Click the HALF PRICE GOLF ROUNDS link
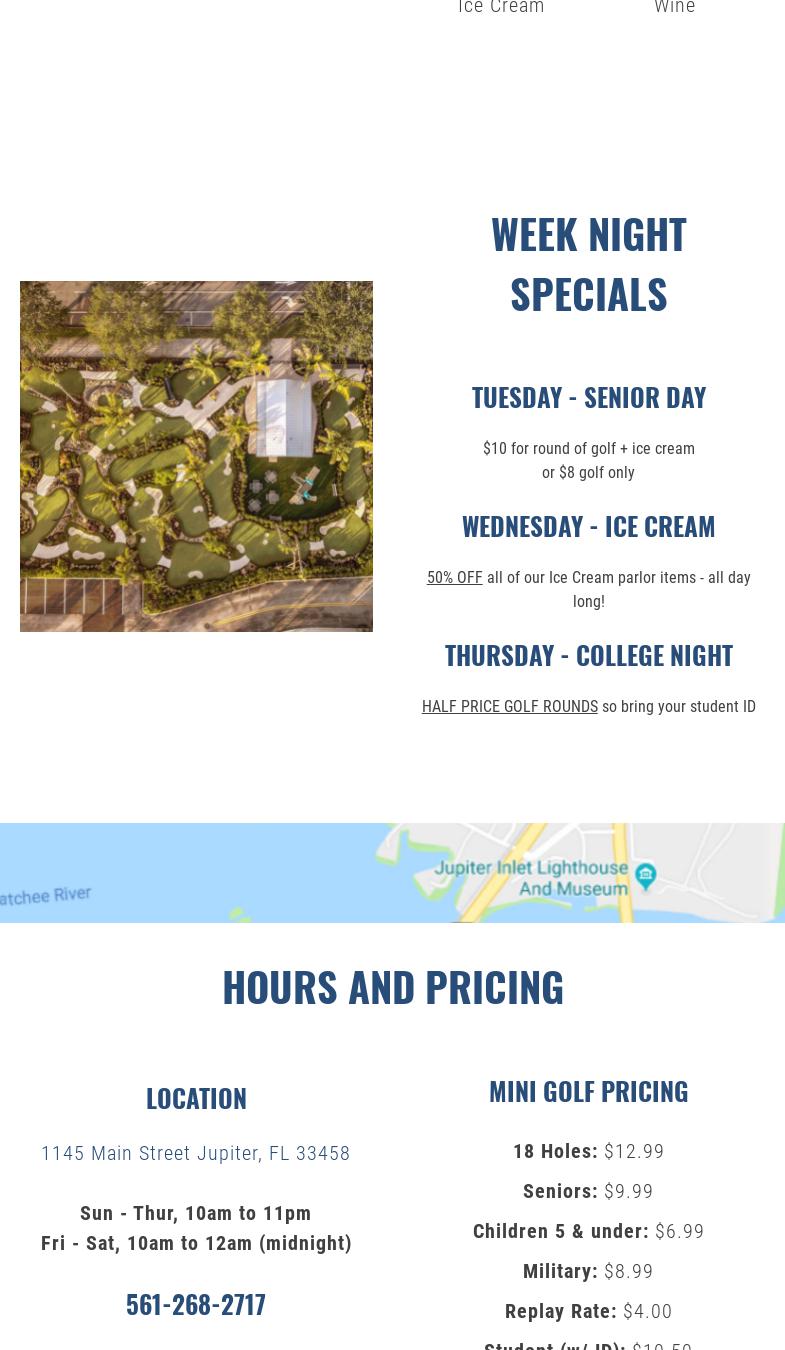 coord(509,706)
